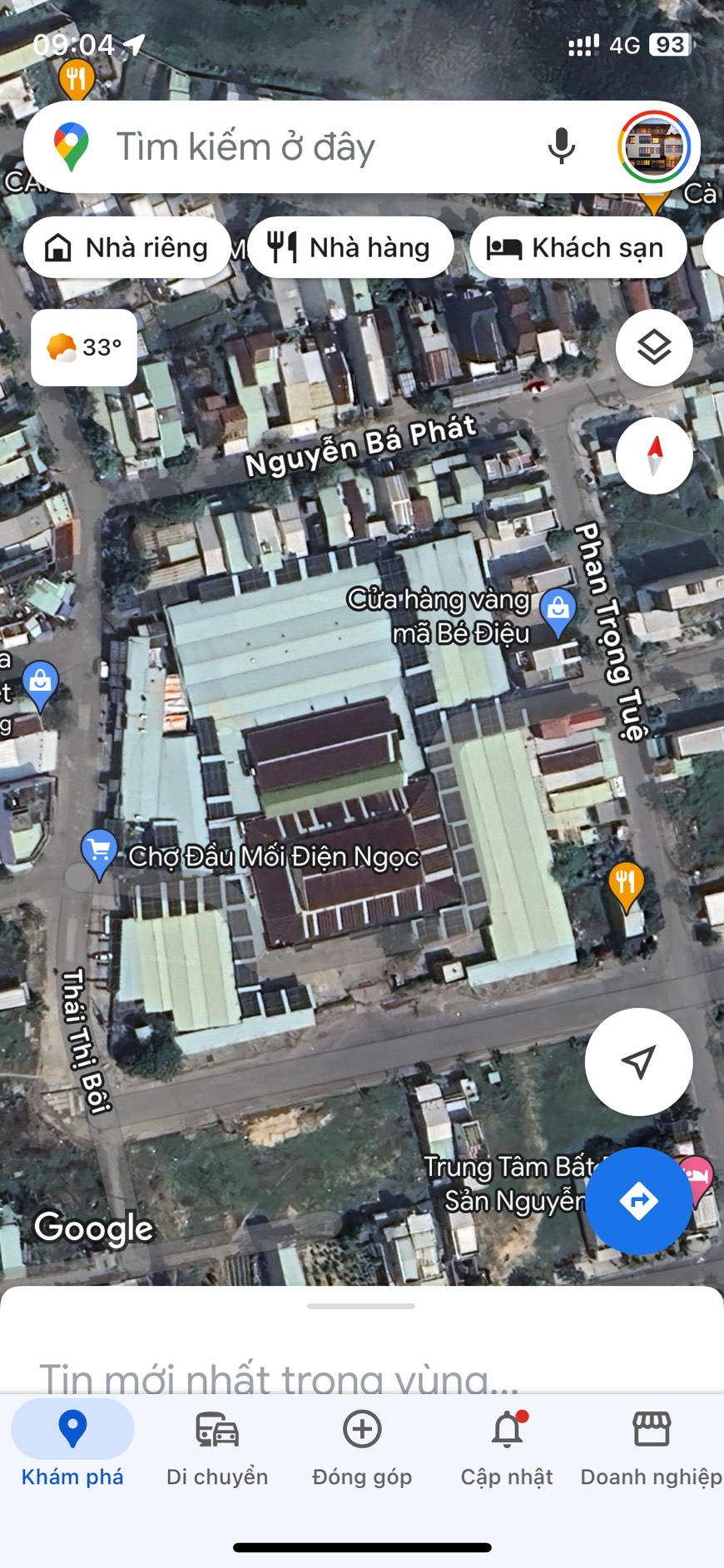Select the Nhà riêng chip
724x1568 pixels.
[x=127, y=248]
